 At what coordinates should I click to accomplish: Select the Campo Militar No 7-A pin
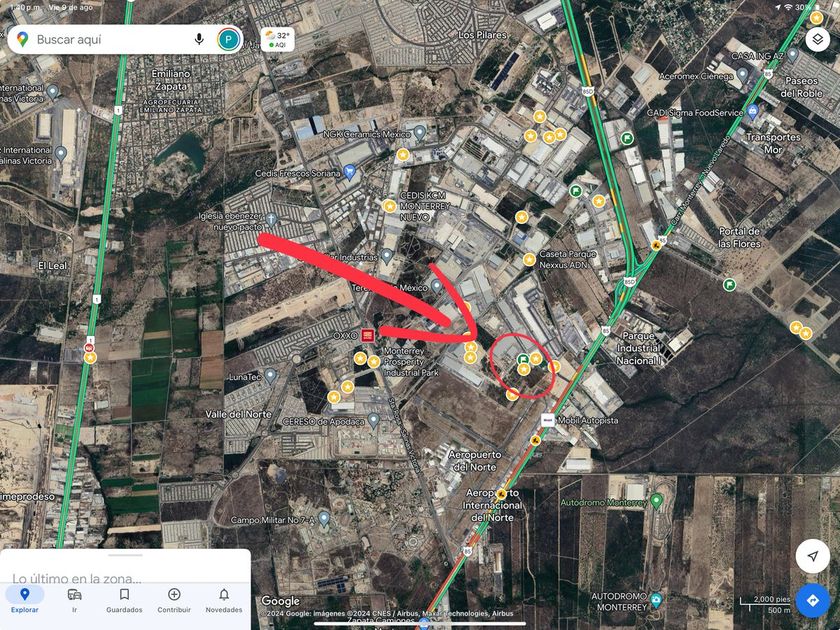point(324,519)
